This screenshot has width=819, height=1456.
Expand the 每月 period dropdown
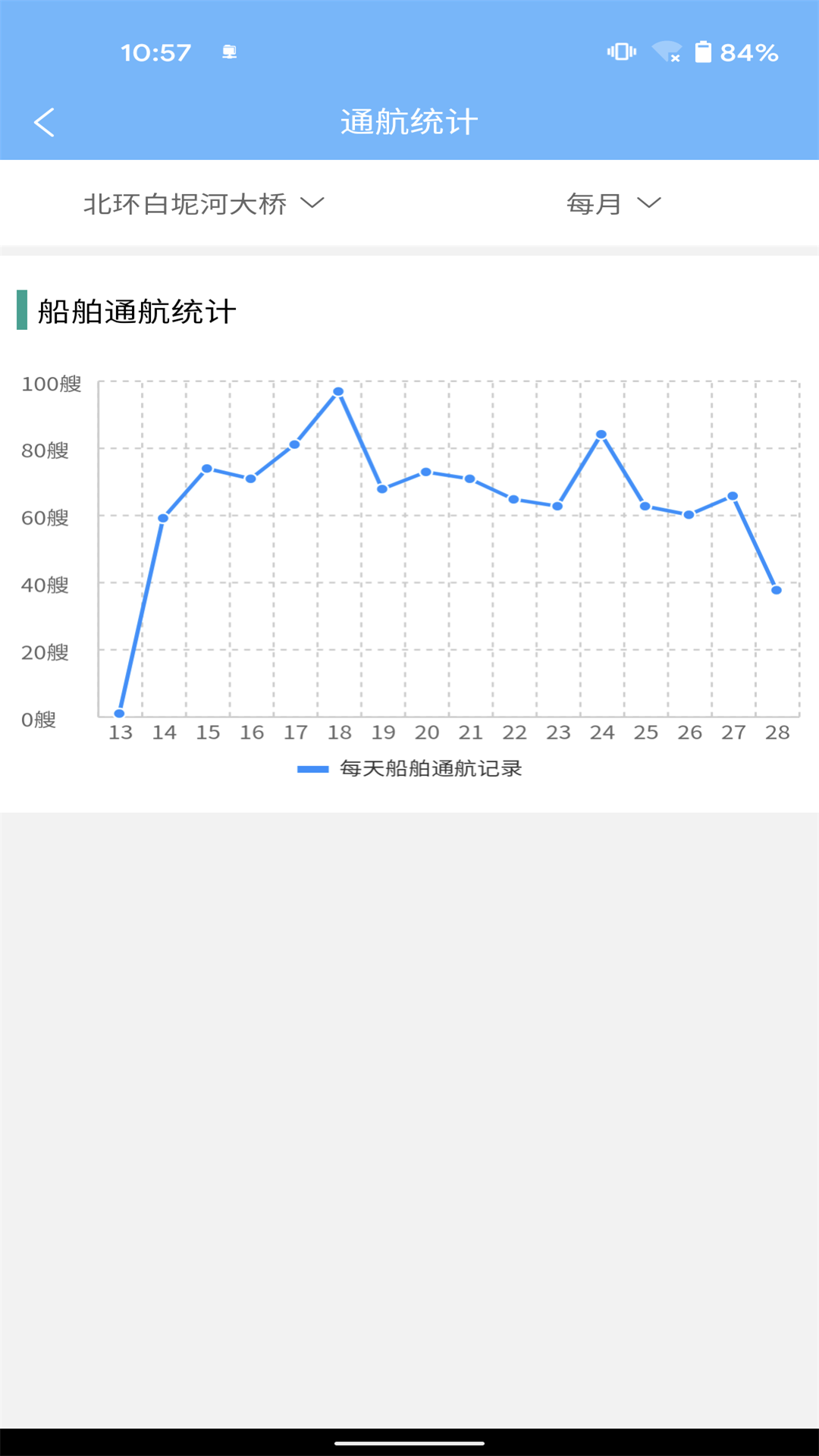click(x=613, y=204)
